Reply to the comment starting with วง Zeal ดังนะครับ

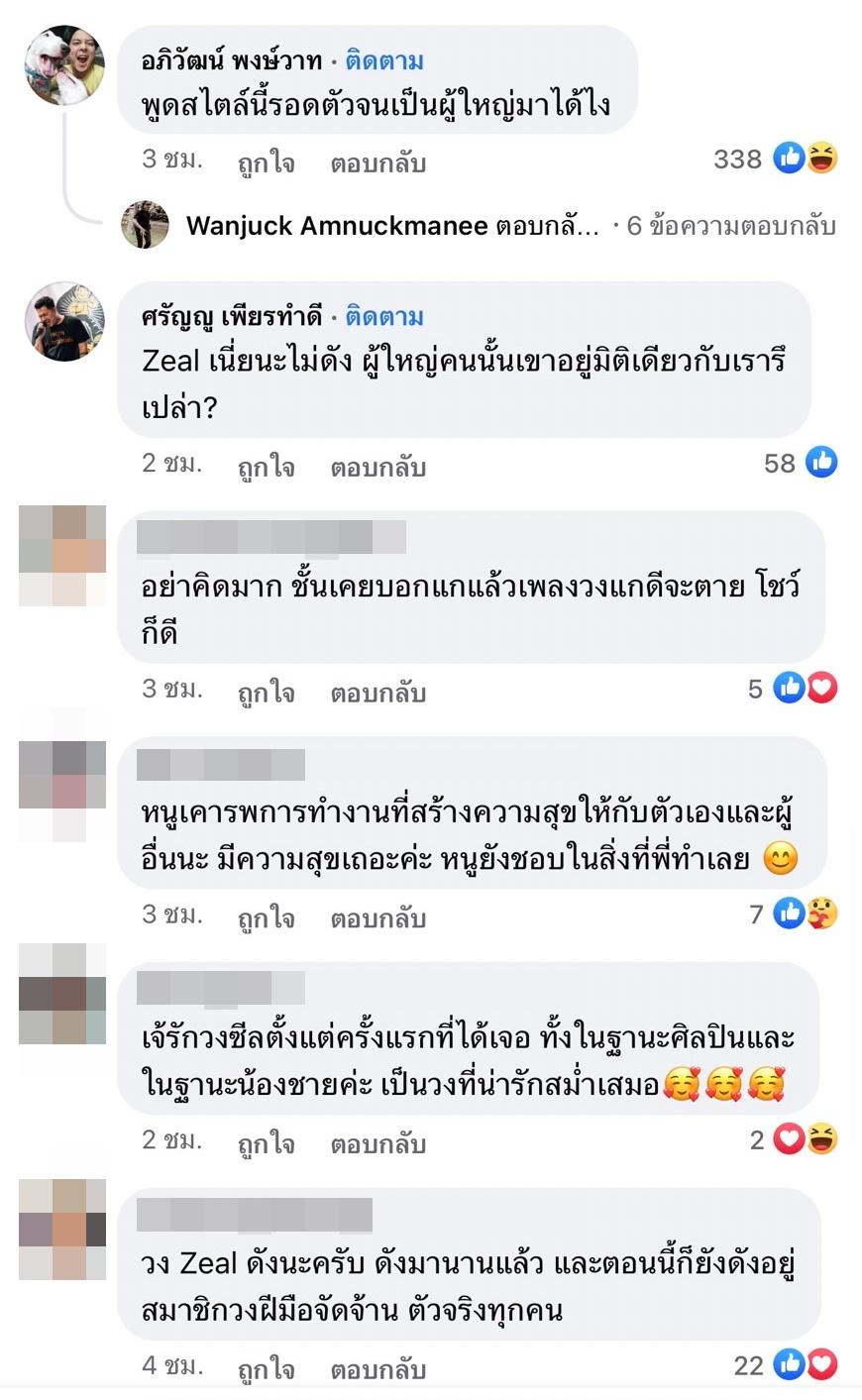(x=377, y=1369)
